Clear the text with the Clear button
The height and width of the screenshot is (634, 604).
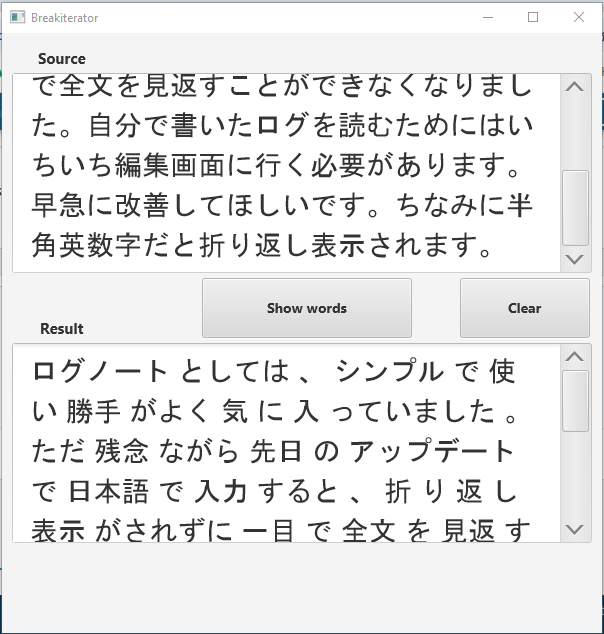point(524,308)
